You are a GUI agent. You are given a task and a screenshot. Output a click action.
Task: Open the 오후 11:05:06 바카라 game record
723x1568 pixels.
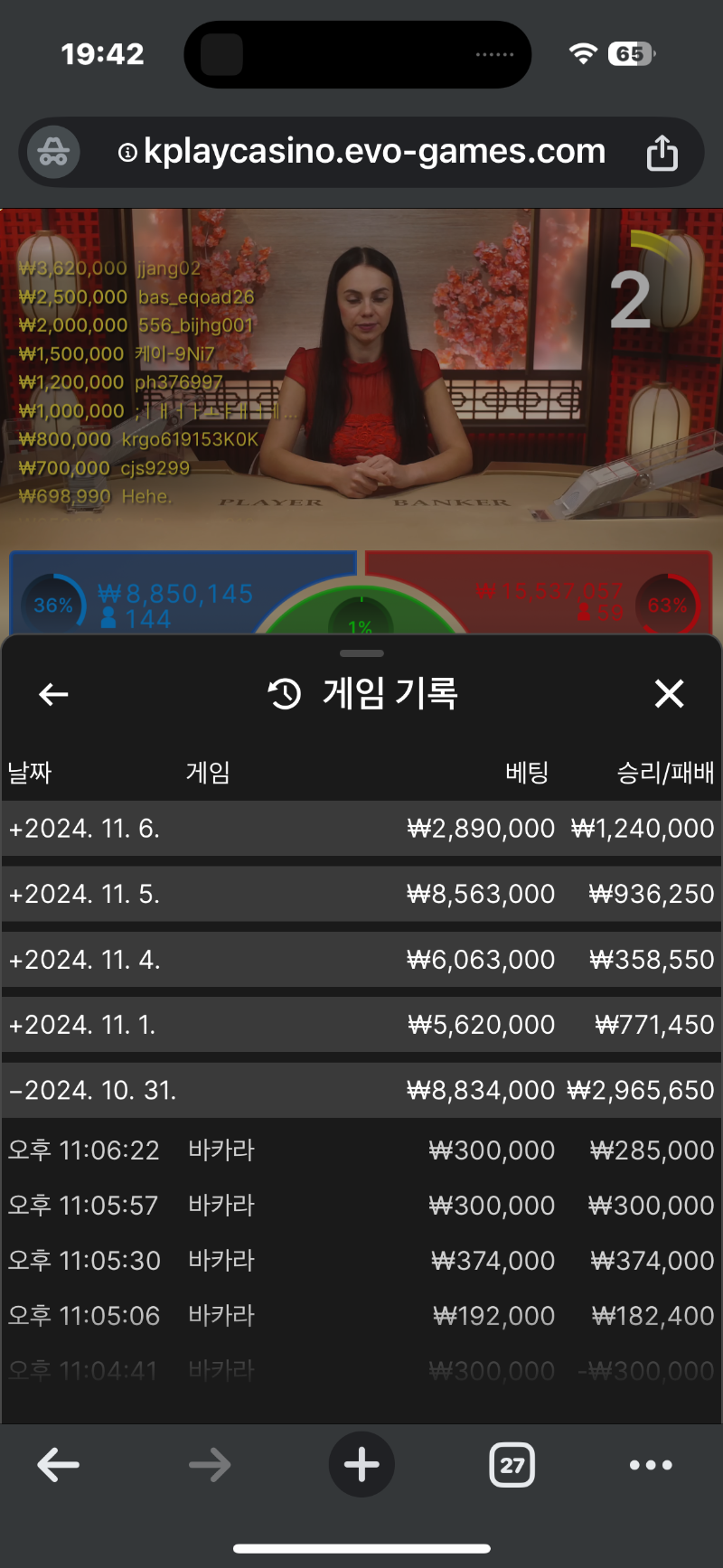(361, 1316)
